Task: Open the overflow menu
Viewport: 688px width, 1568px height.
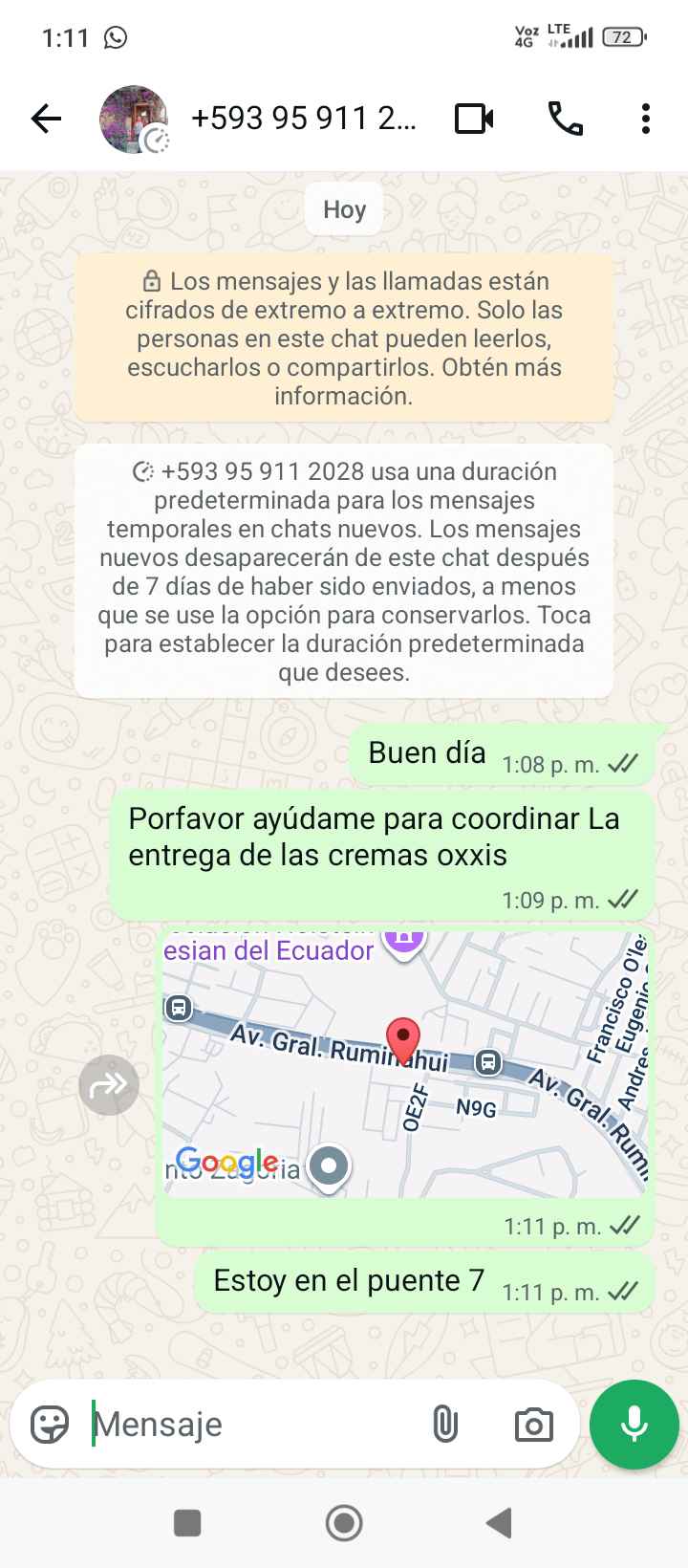Action: (646, 119)
